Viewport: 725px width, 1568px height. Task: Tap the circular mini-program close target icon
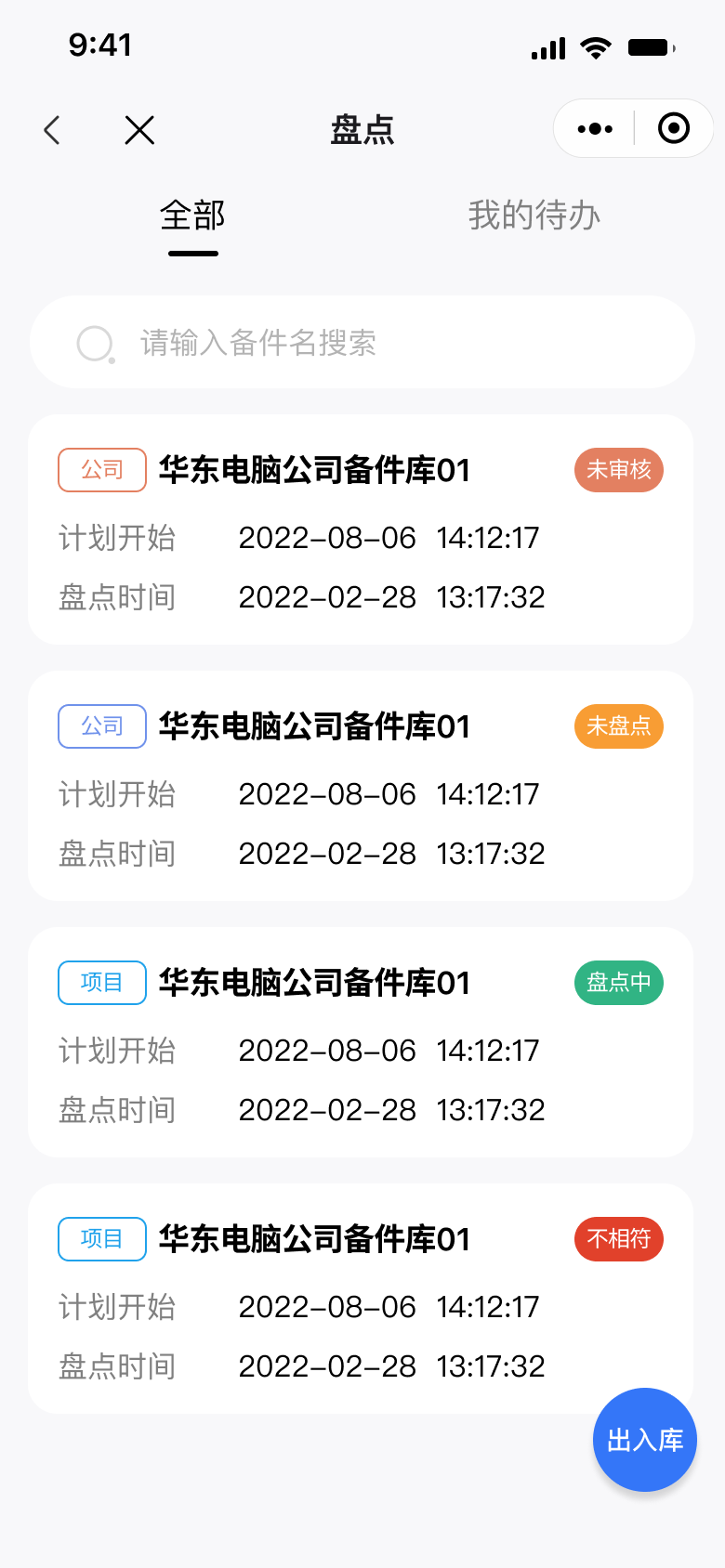[674, 128]
